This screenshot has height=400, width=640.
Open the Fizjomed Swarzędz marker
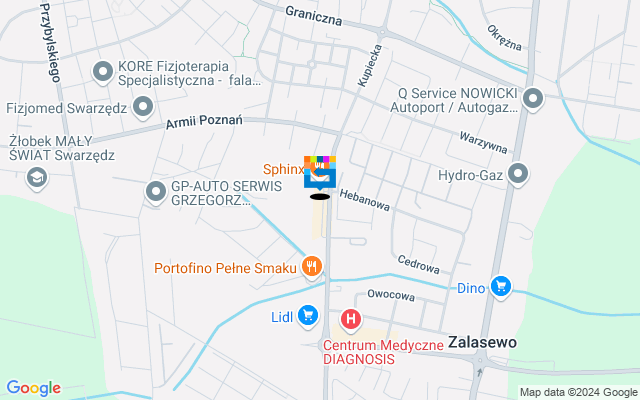point(143,105)
